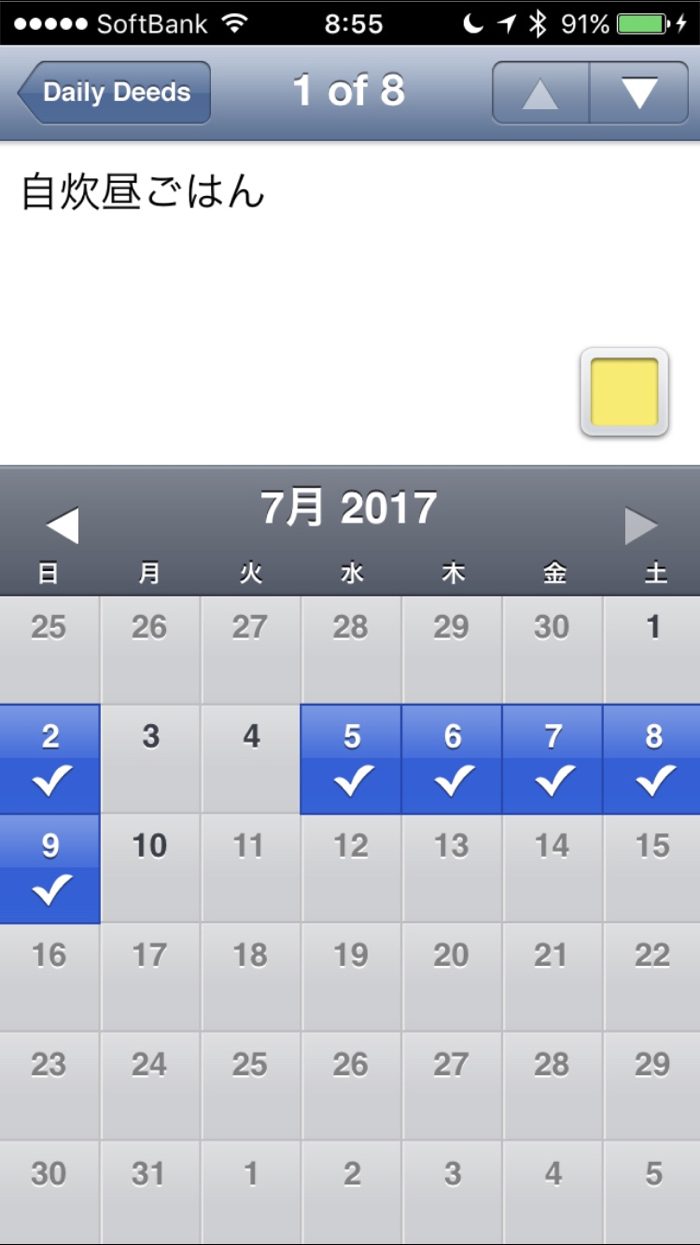Mark July 4 as done
This screenshot has height=1245, width=700.
[x=251, y=759]
